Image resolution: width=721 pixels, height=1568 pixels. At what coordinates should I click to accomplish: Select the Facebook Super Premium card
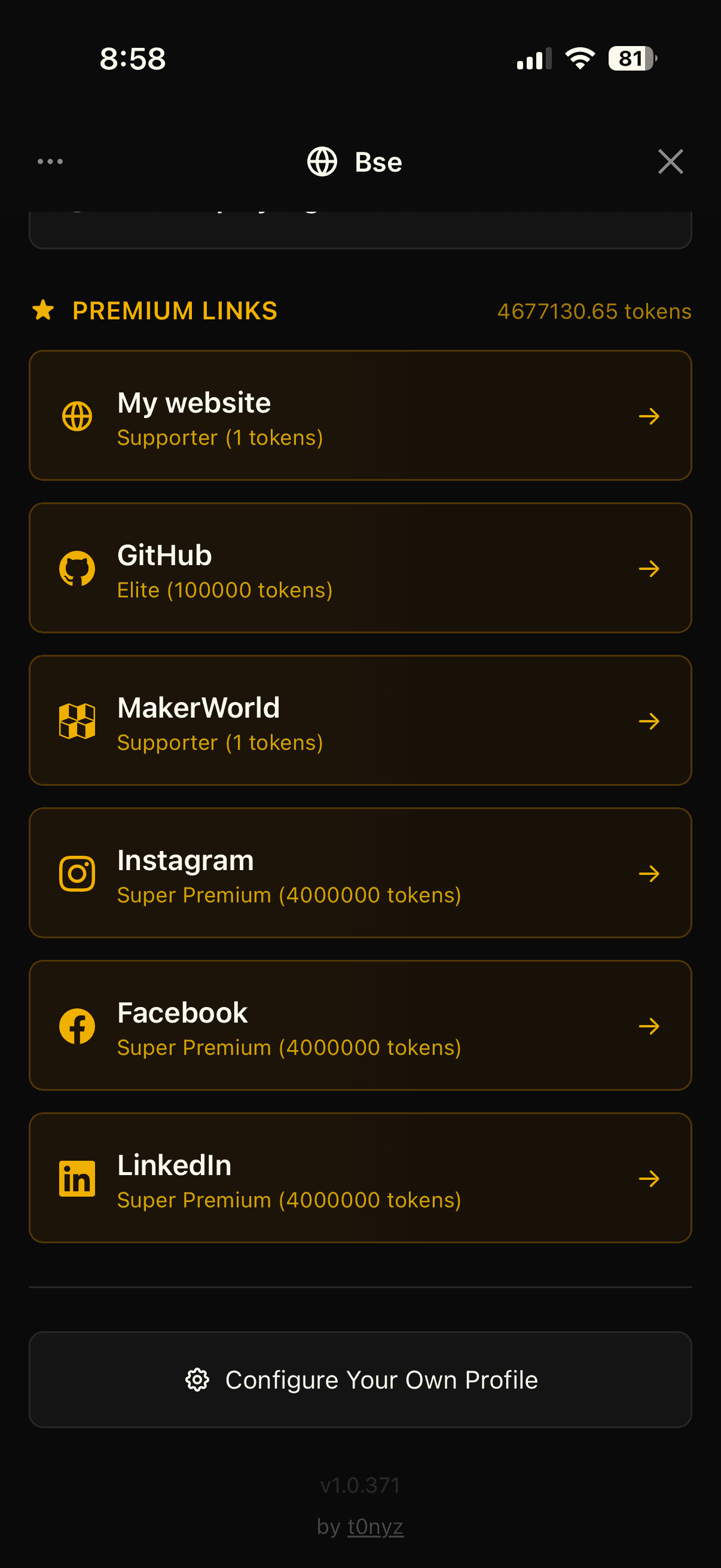tap(360, 1026)
